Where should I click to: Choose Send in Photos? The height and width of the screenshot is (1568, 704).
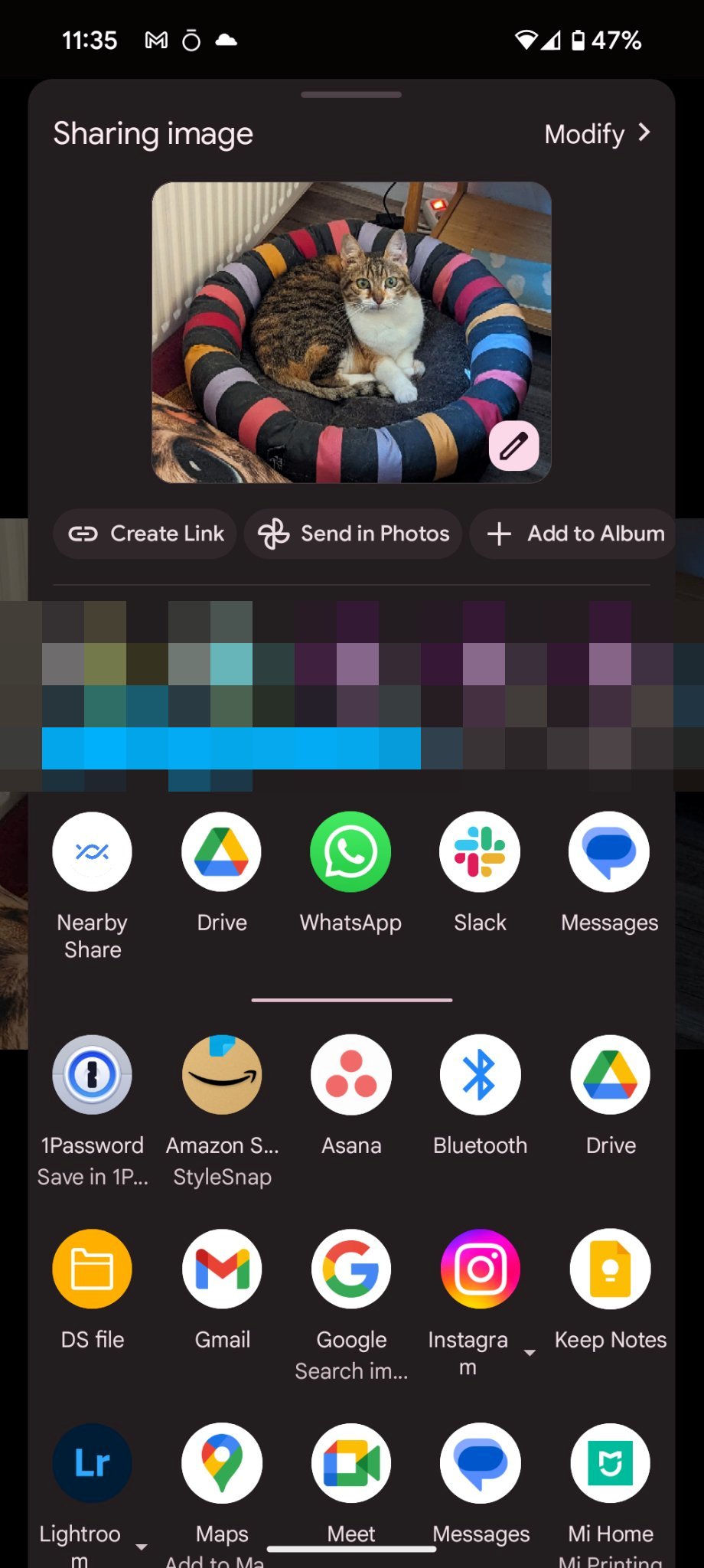[354, 534]
